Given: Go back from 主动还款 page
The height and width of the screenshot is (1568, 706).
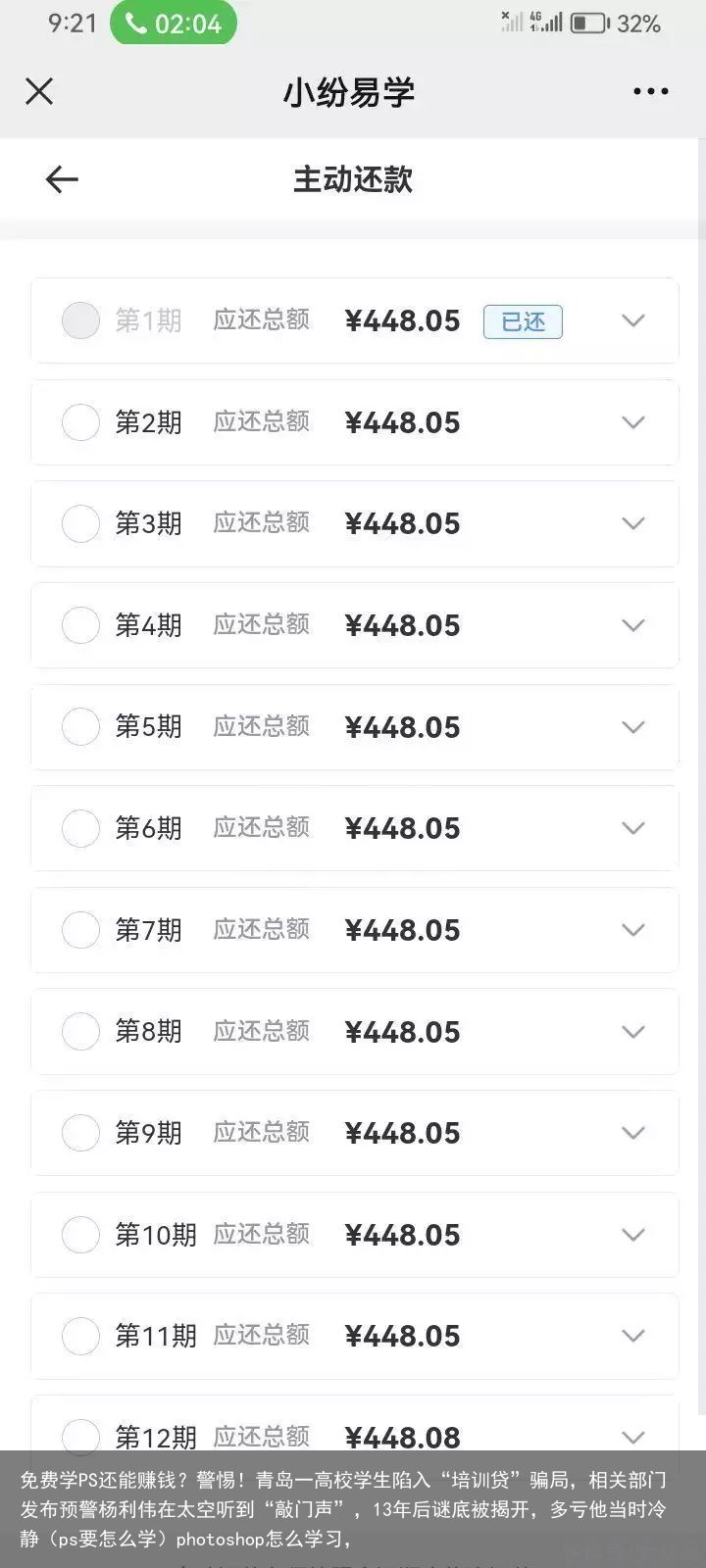Looking at the screenshot, I should point(62,179).
